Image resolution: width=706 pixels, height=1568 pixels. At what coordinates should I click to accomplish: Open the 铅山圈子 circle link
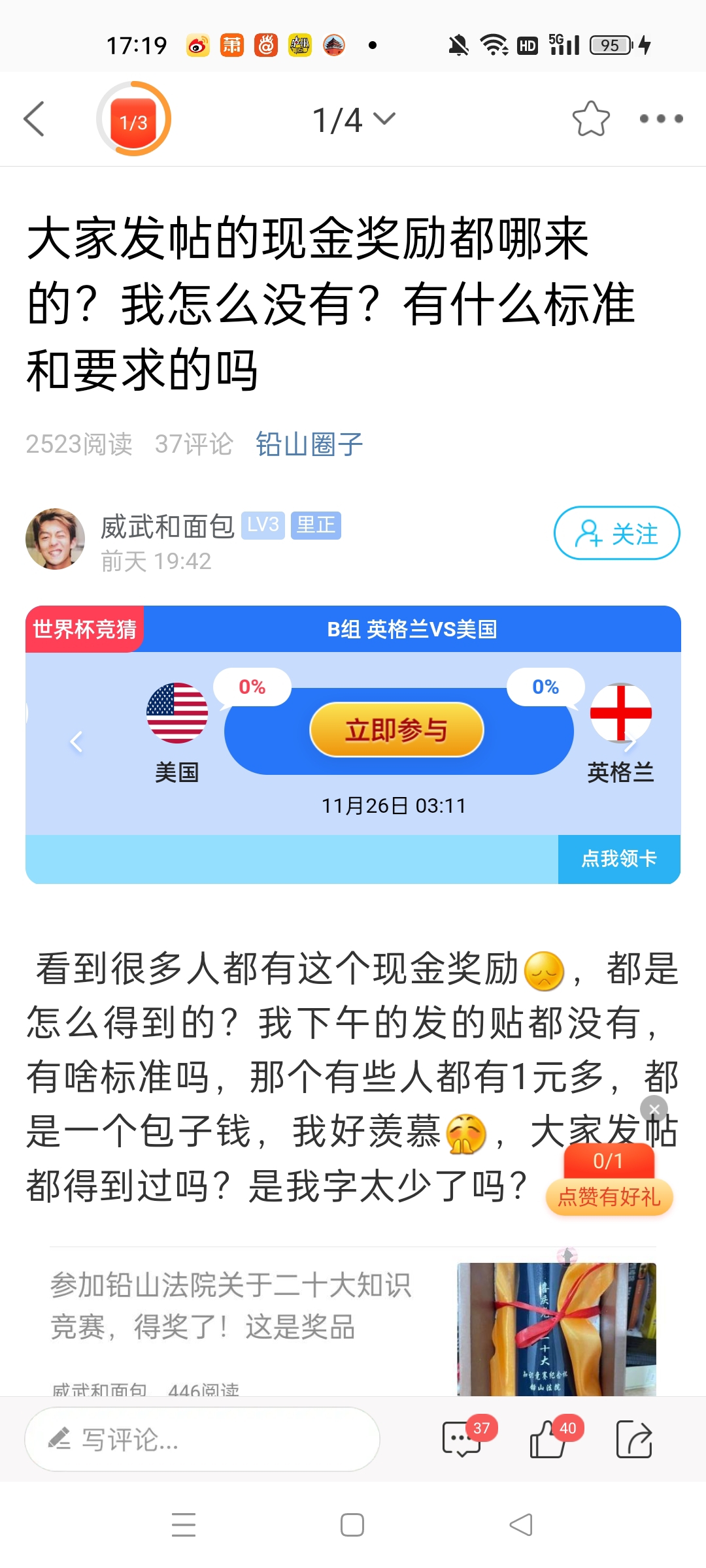[x=309, y=444]
